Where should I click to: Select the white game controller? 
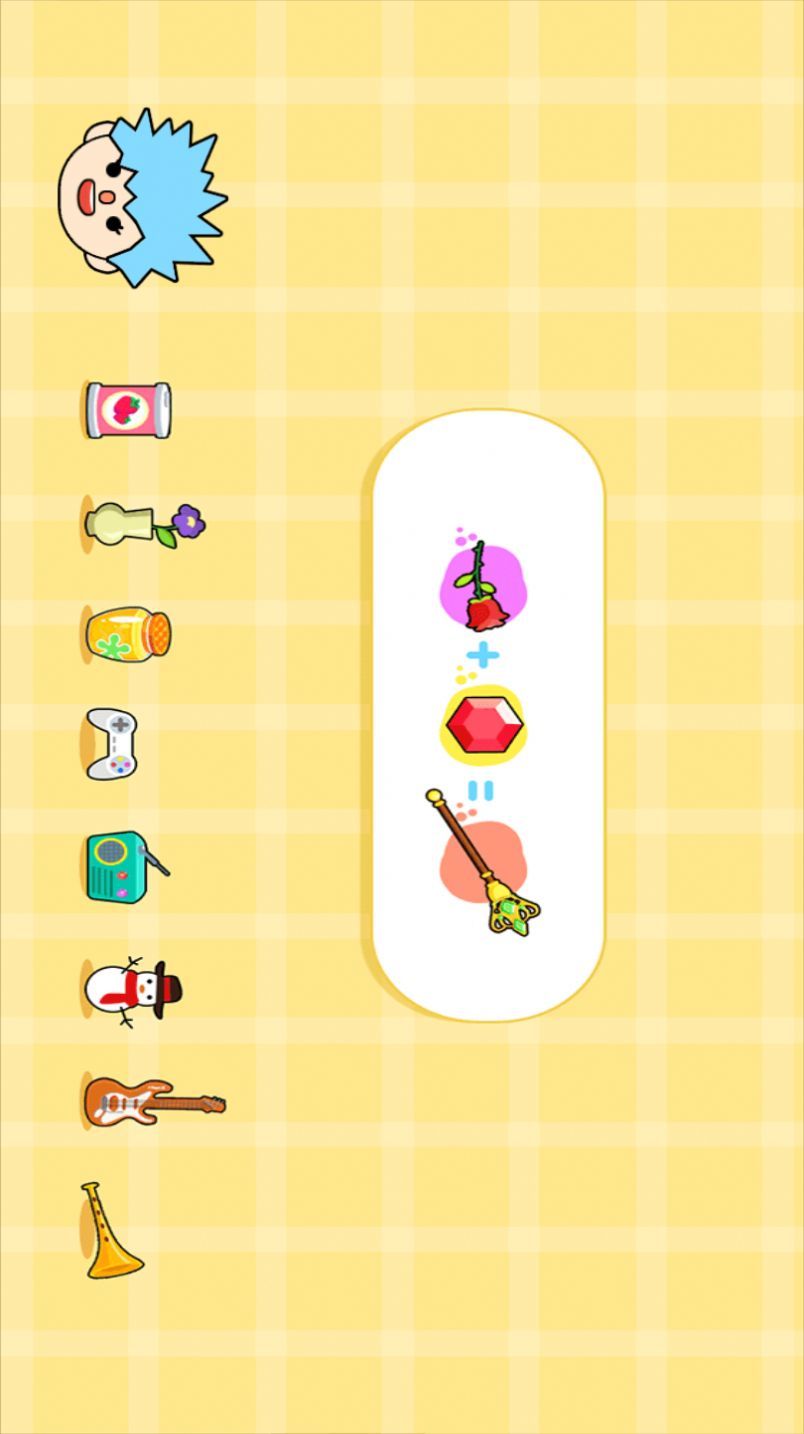112,744
